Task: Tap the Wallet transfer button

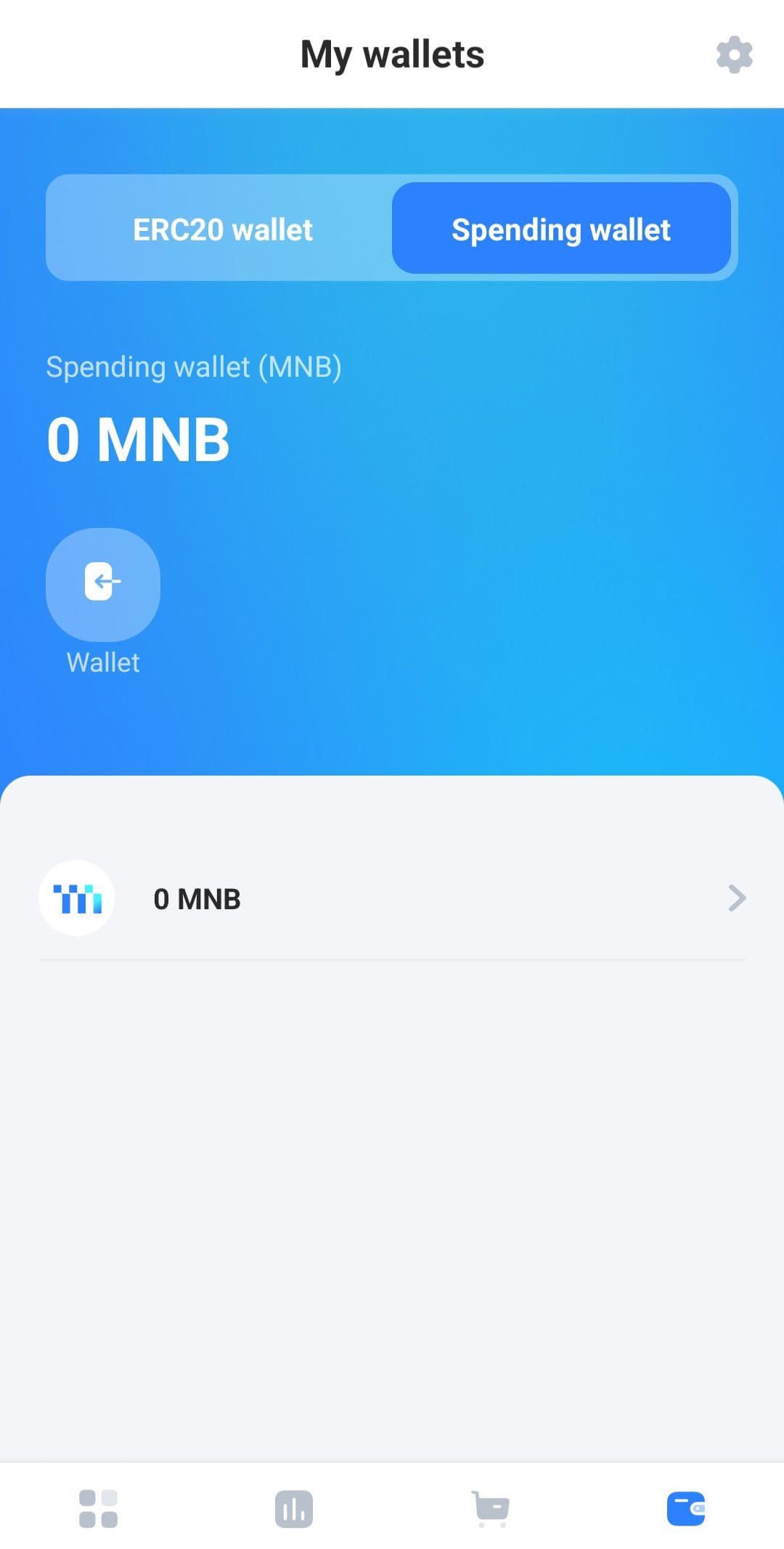Action: click(102, 584)
